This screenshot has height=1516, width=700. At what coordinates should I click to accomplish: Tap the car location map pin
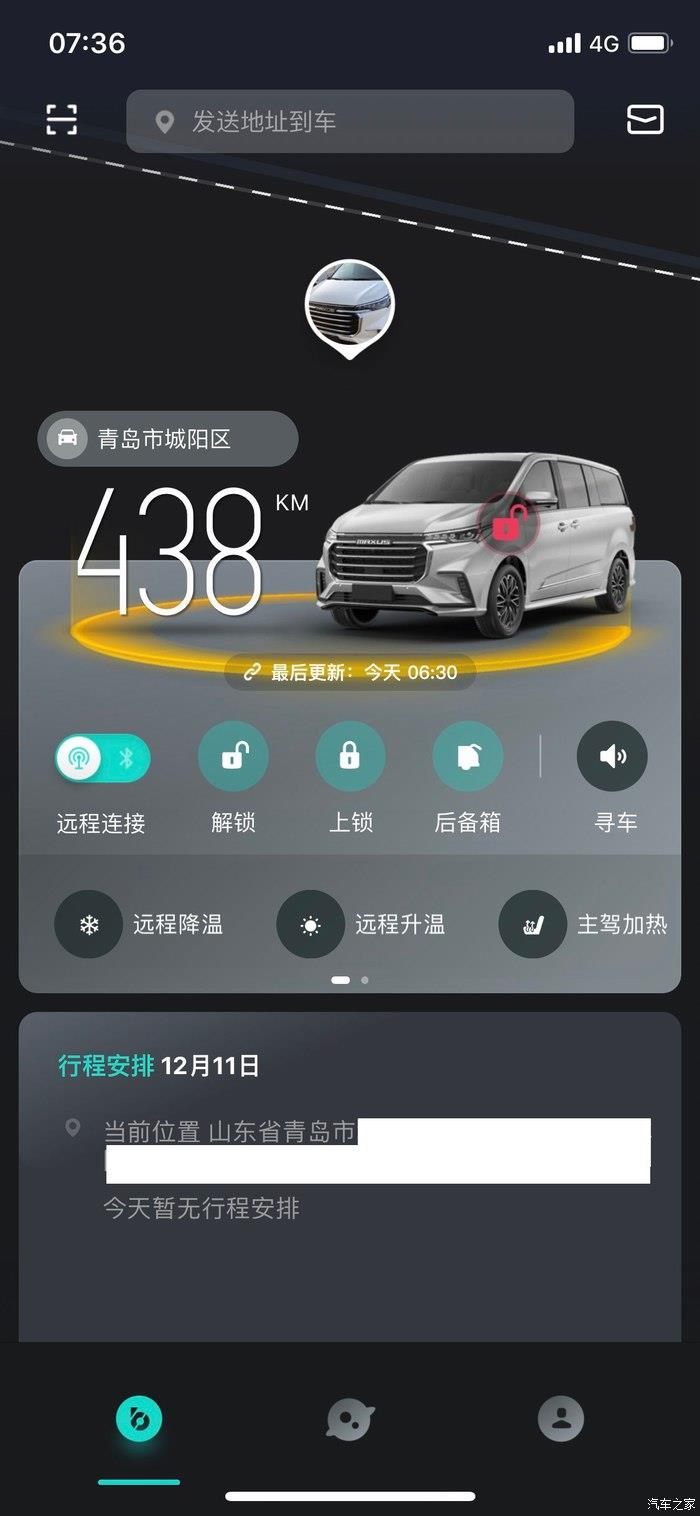(x=349, y=306)
